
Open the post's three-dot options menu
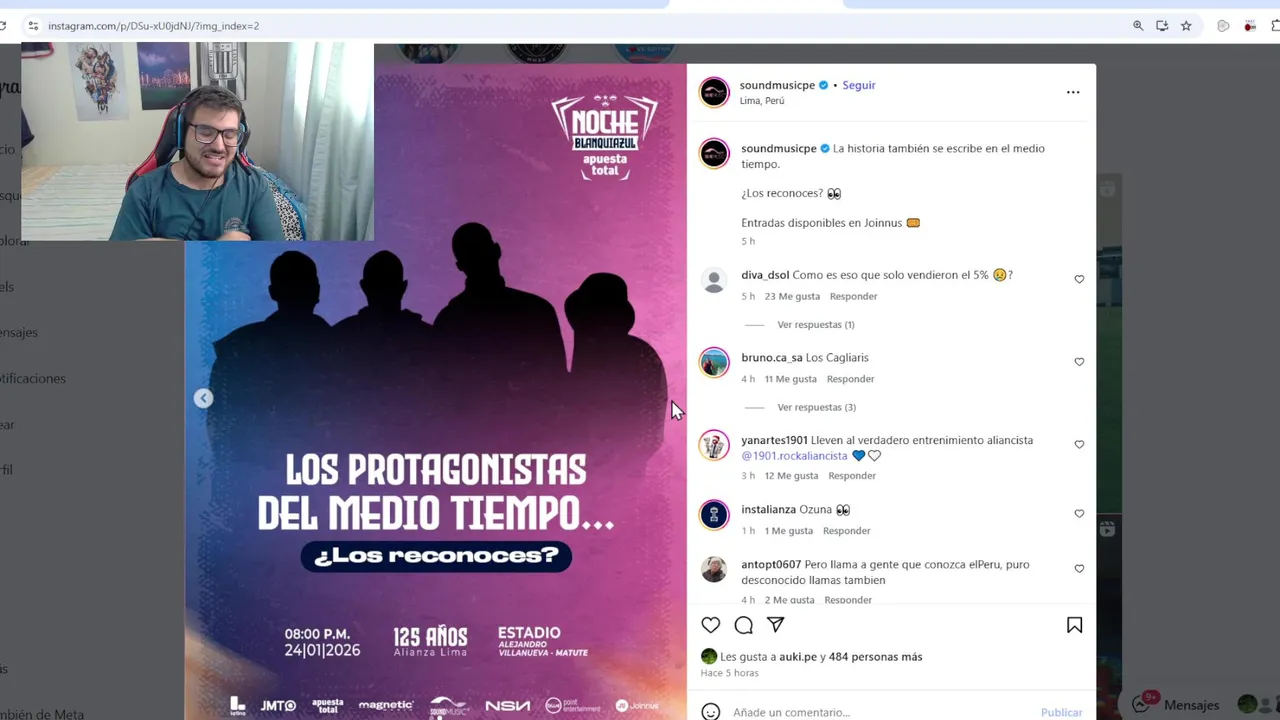coord(1073,92)
